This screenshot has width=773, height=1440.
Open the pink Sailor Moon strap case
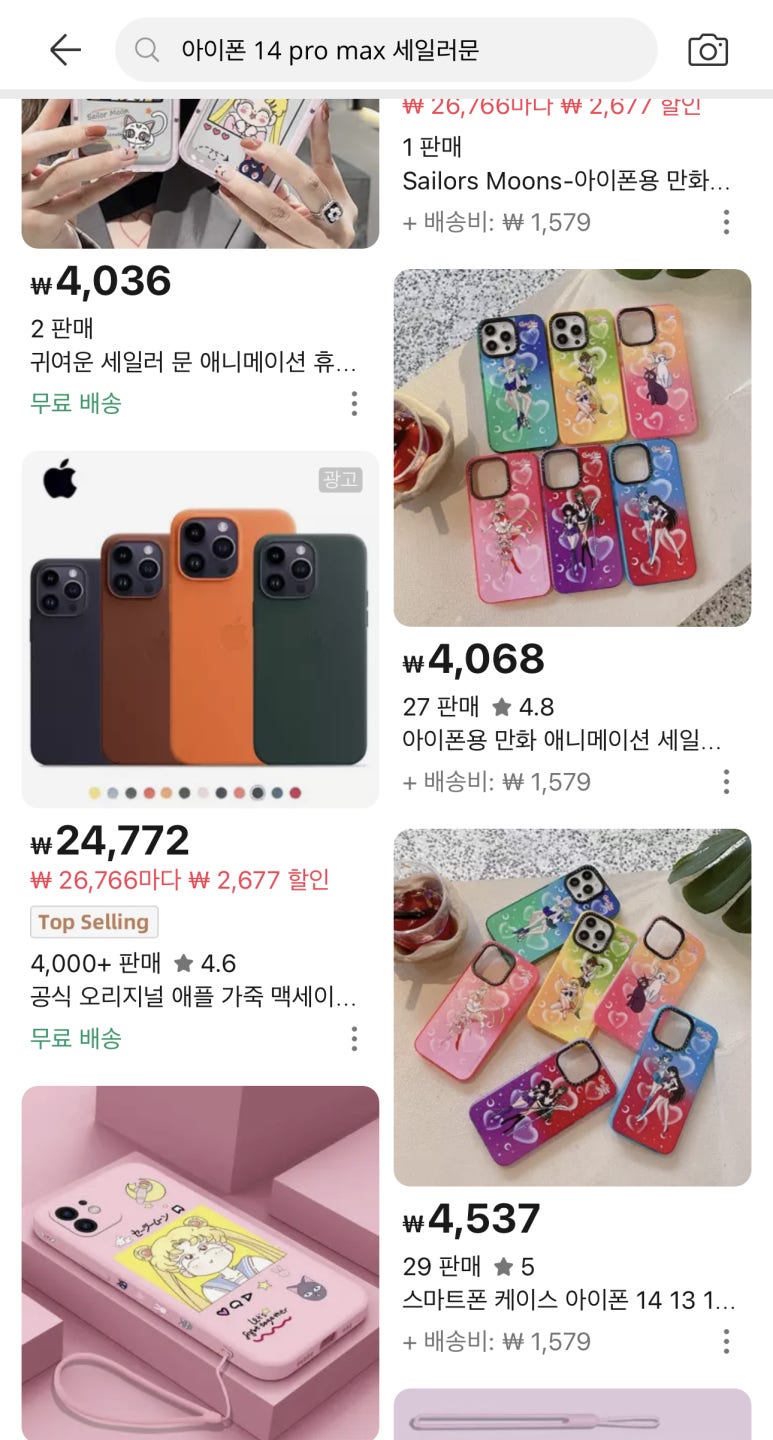(200, 1263)
